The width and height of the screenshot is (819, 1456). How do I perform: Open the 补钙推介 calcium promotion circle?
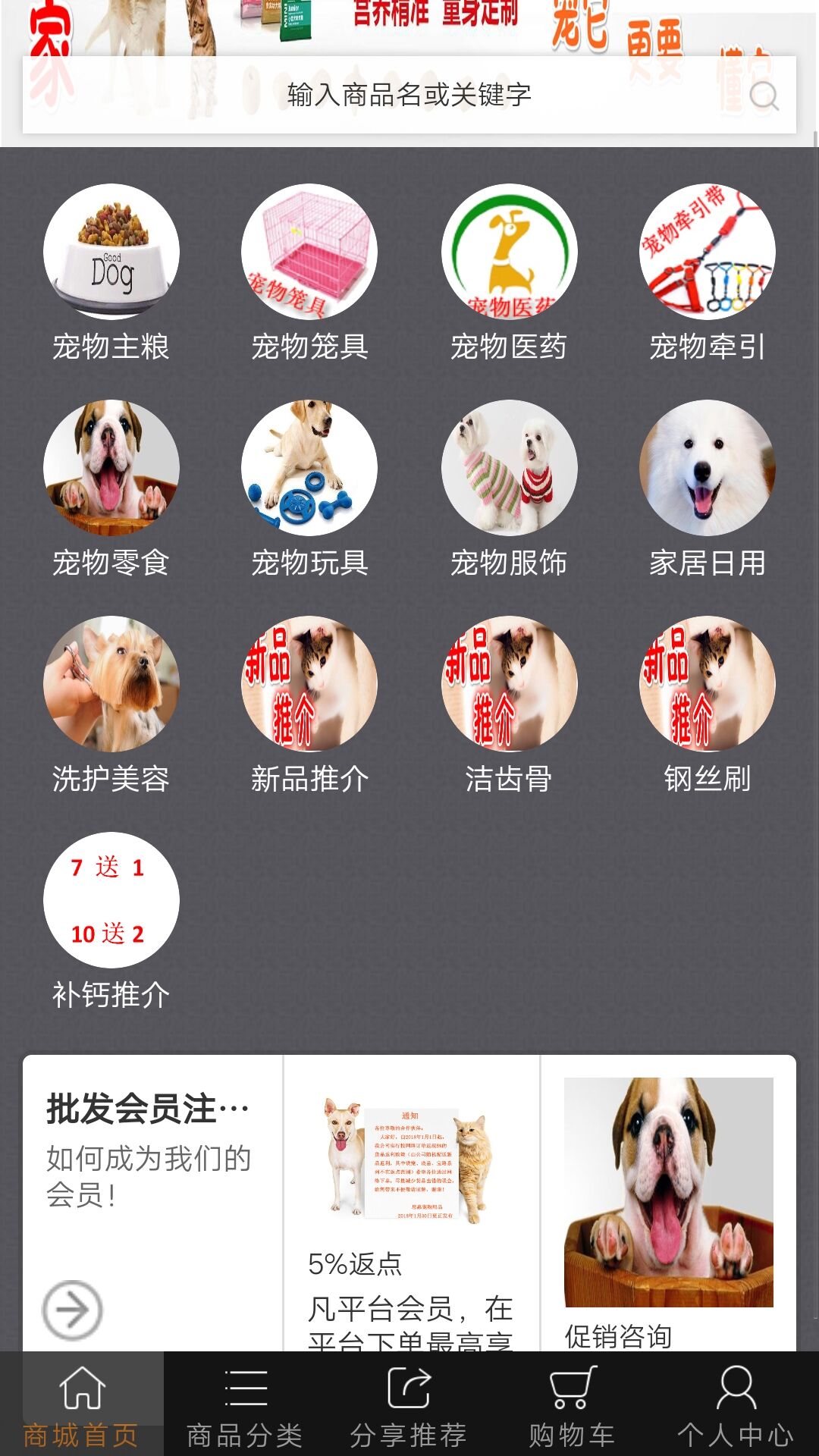click(x=111, y=899)
